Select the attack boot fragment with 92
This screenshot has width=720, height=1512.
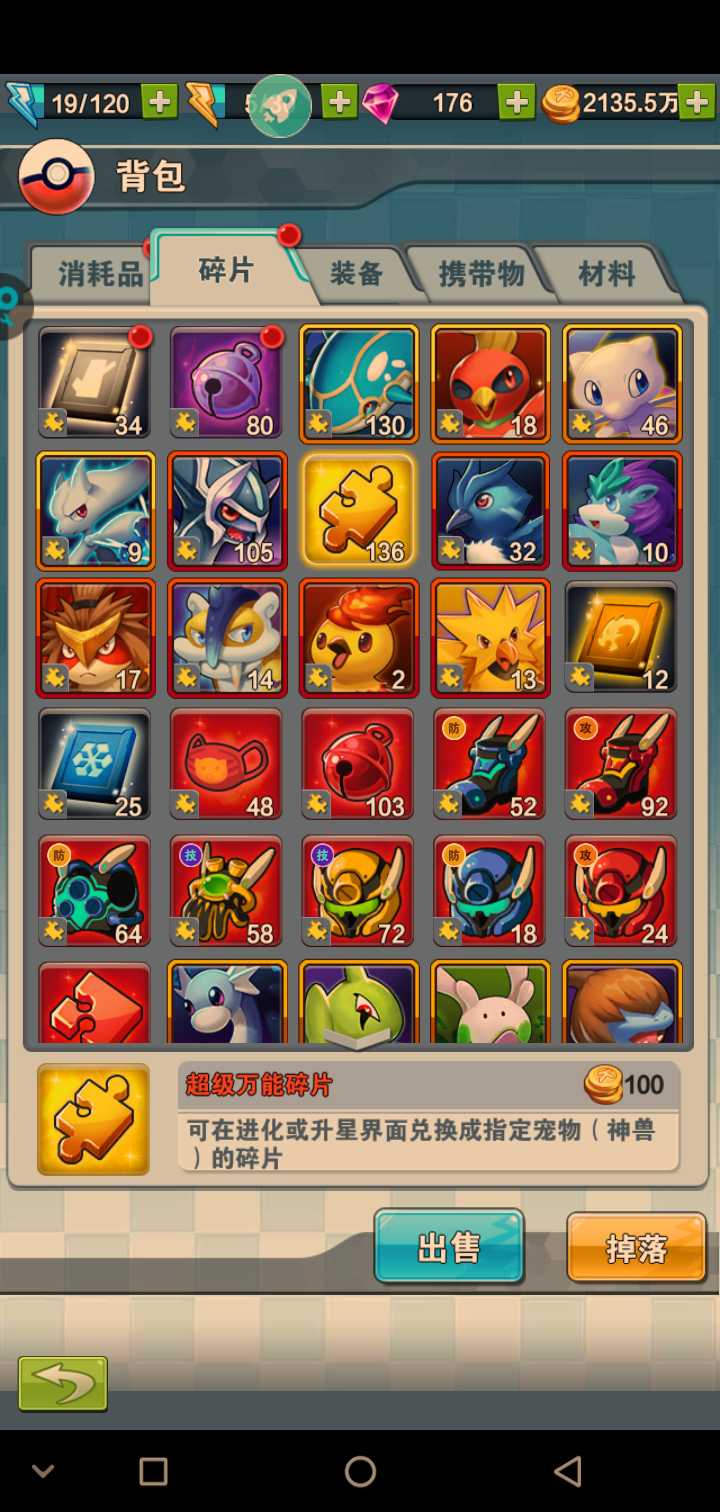622,765
